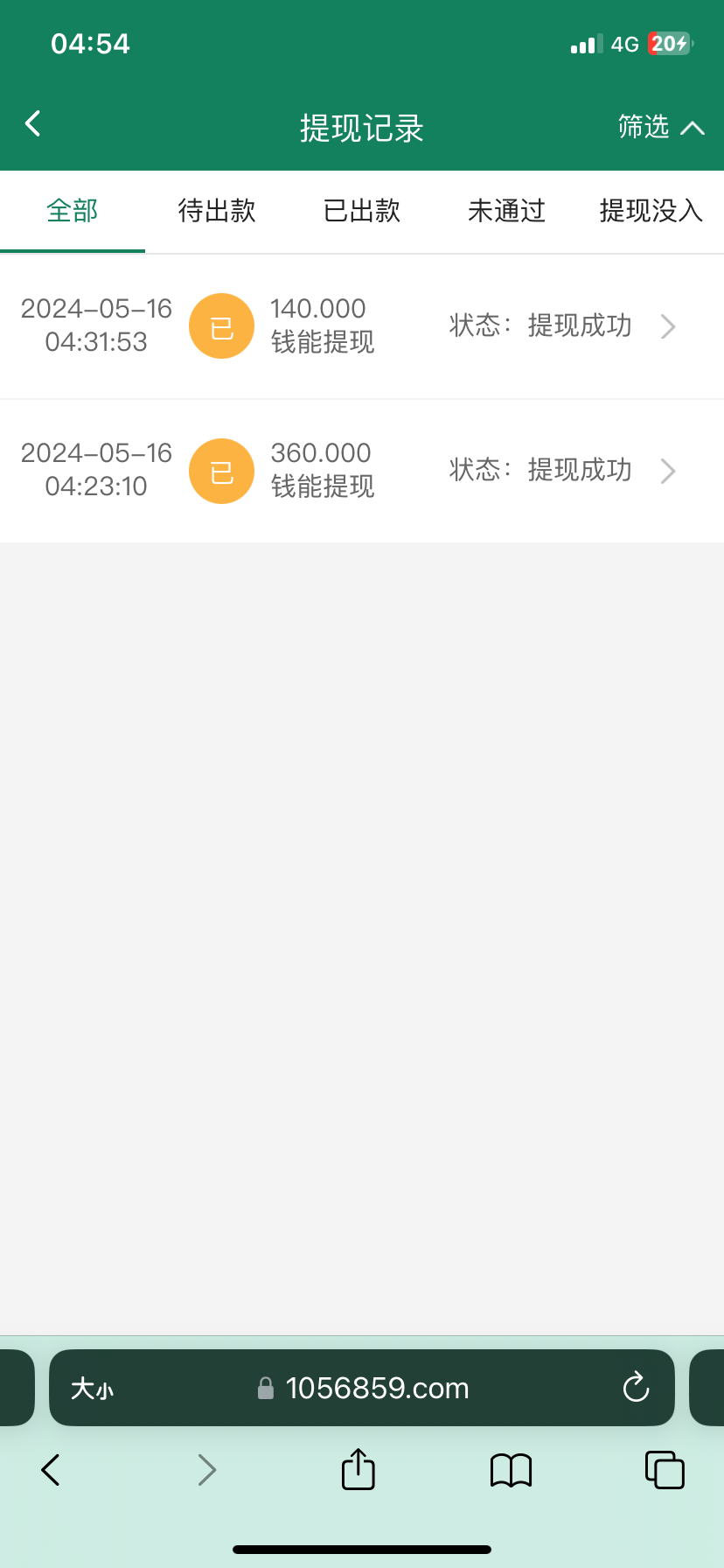Go back from 提现记录 page
724x1568 pixels.
(33, 124)
